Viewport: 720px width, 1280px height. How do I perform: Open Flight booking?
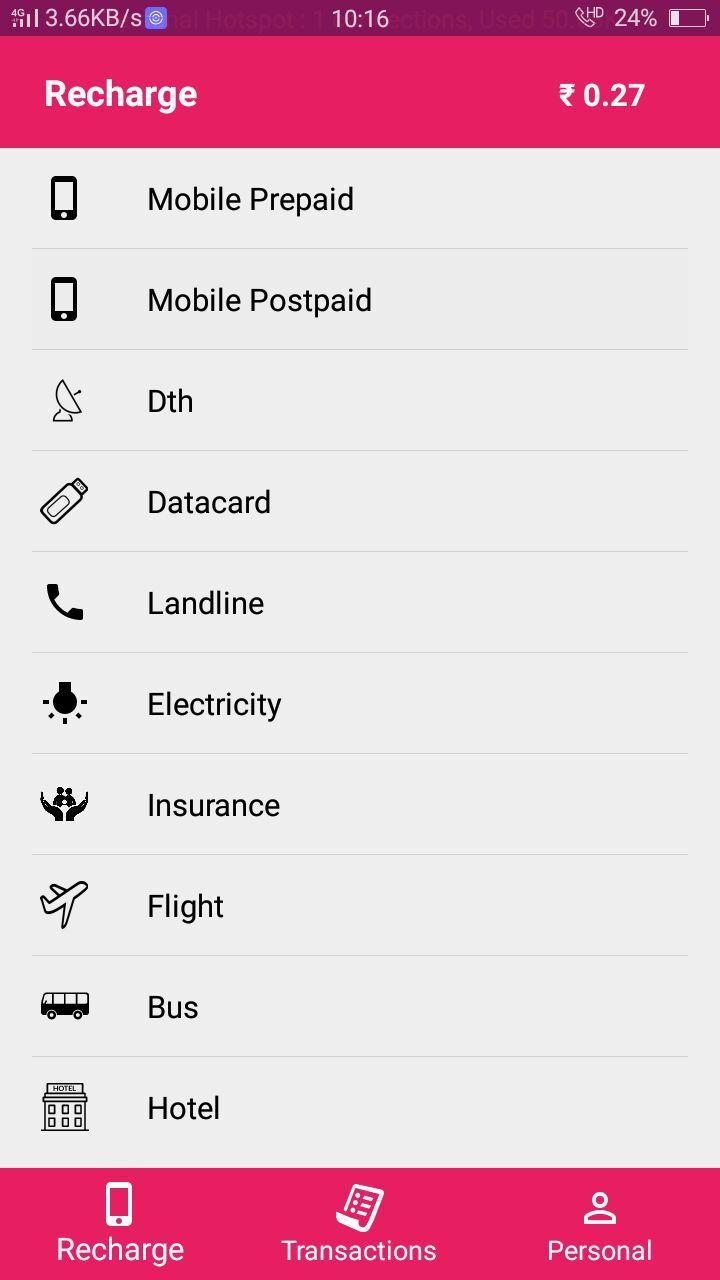point(185,906)
